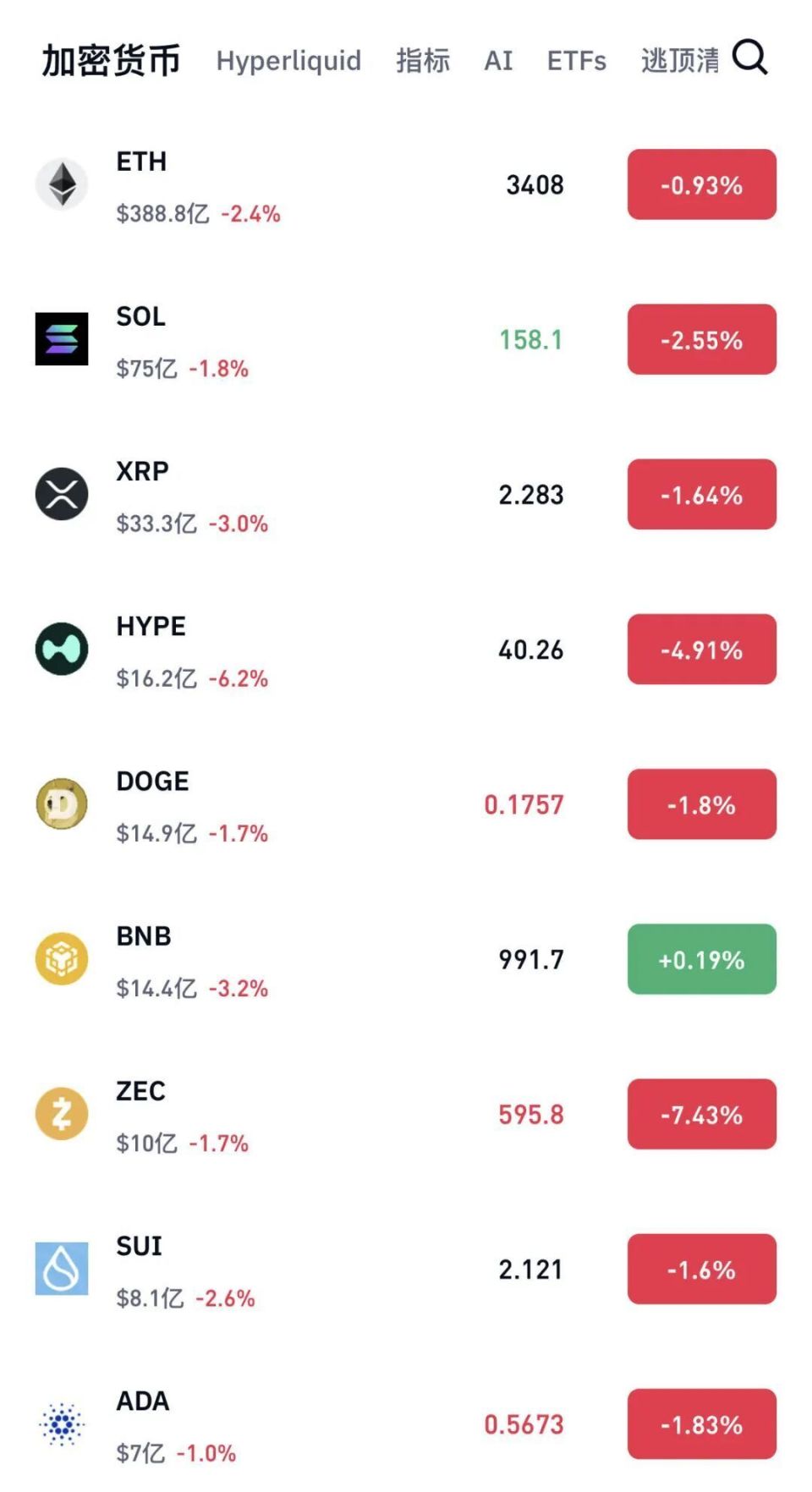
Task: Open the ETFs tab
Action: 576,61
